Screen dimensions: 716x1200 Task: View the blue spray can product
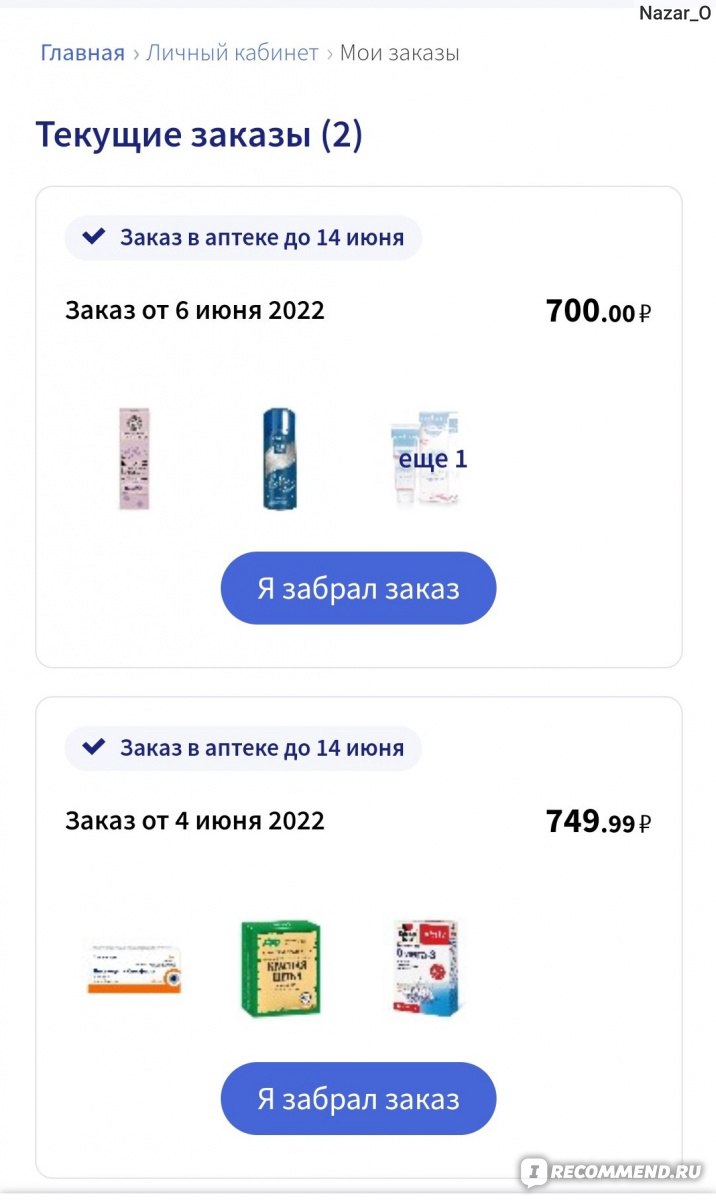coord(280,459)
